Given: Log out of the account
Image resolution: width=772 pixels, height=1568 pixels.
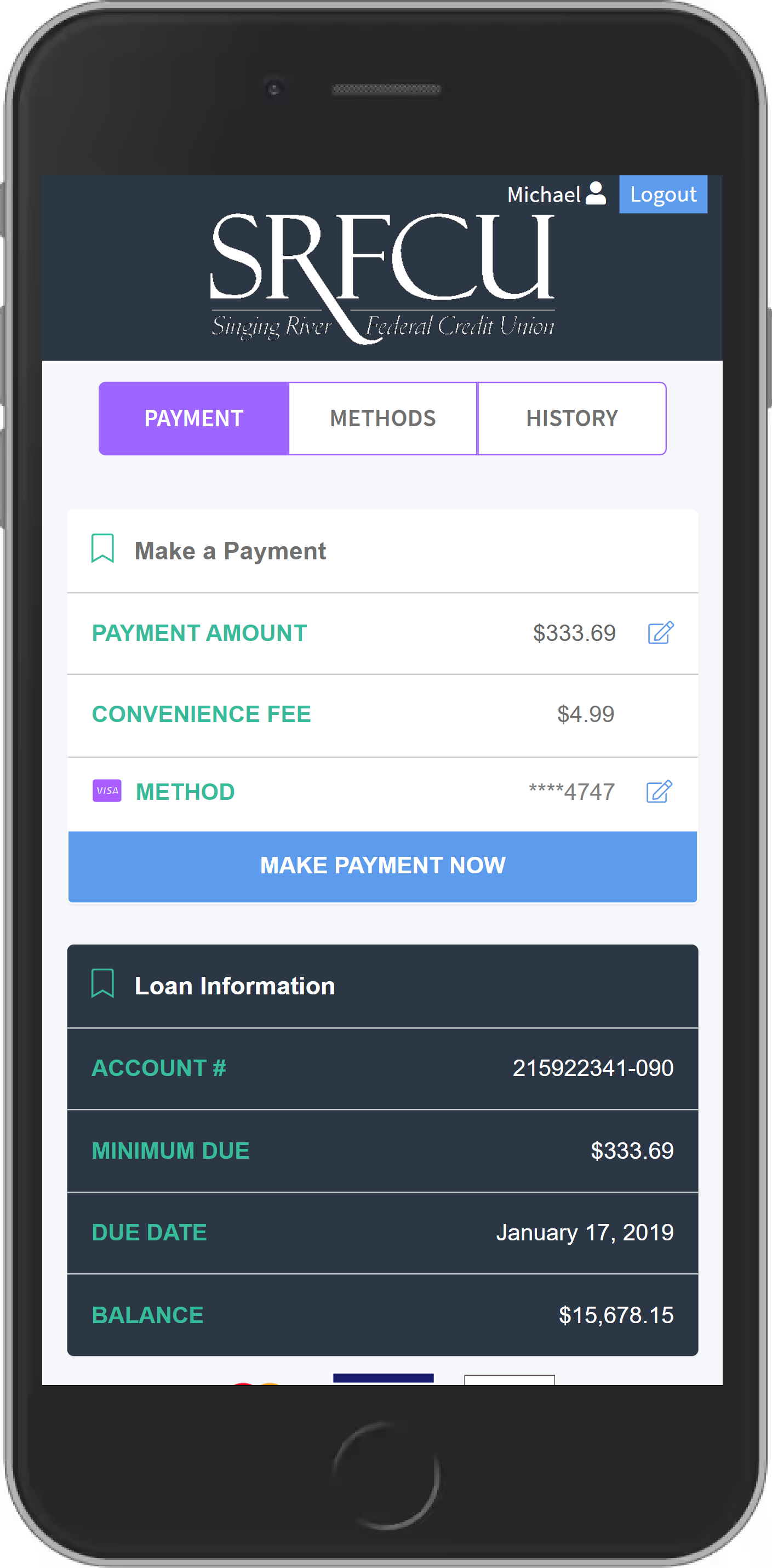Looking at the screenshot, I should point(663,194).
